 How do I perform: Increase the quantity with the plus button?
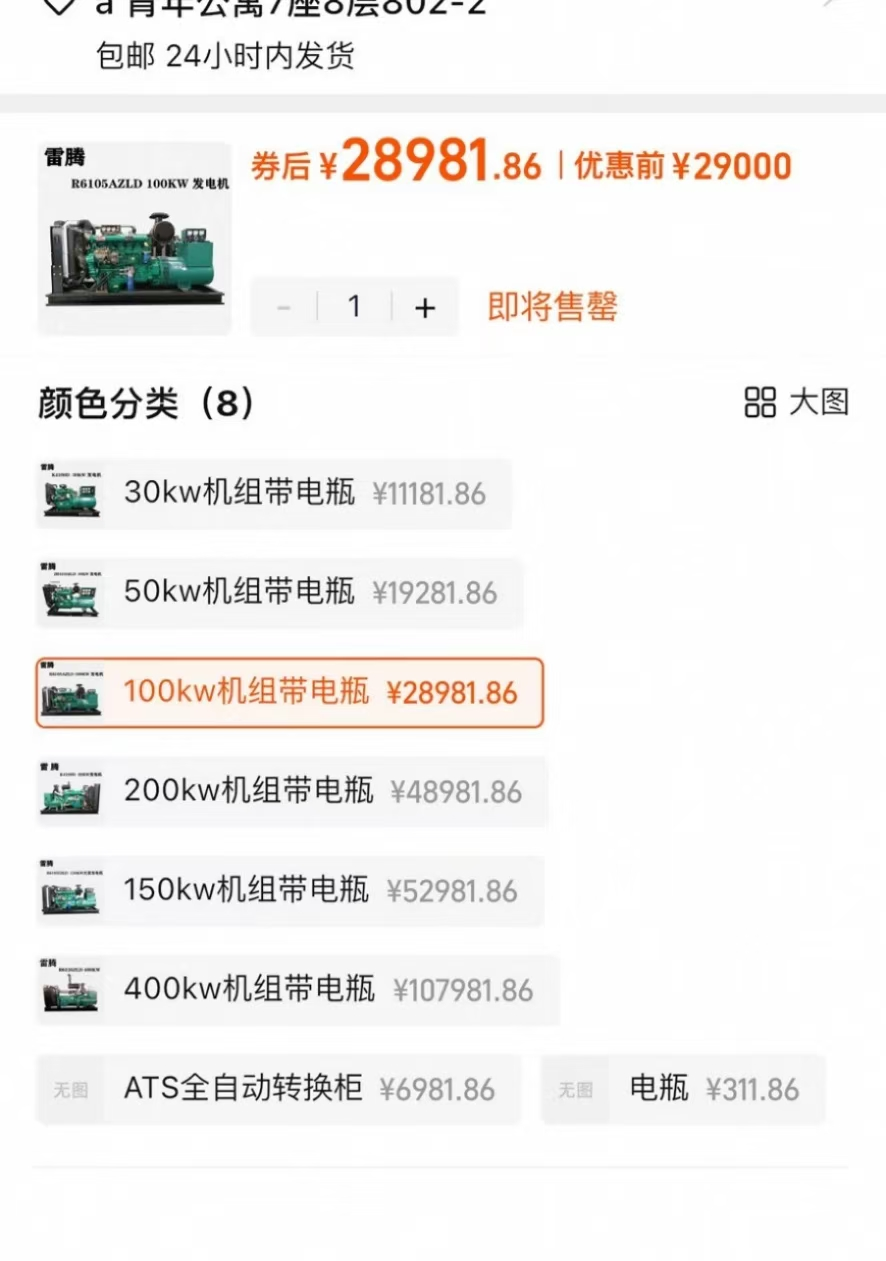point(425,307)
